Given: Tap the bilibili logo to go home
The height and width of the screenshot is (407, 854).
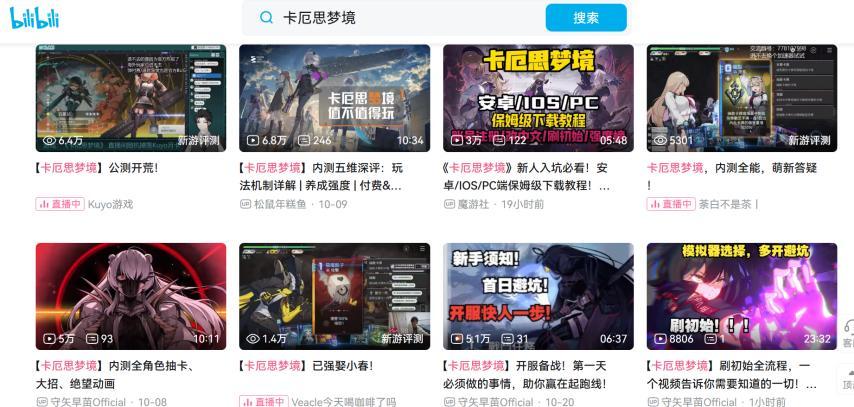Looking at the screenshot, I should [38, 18].
